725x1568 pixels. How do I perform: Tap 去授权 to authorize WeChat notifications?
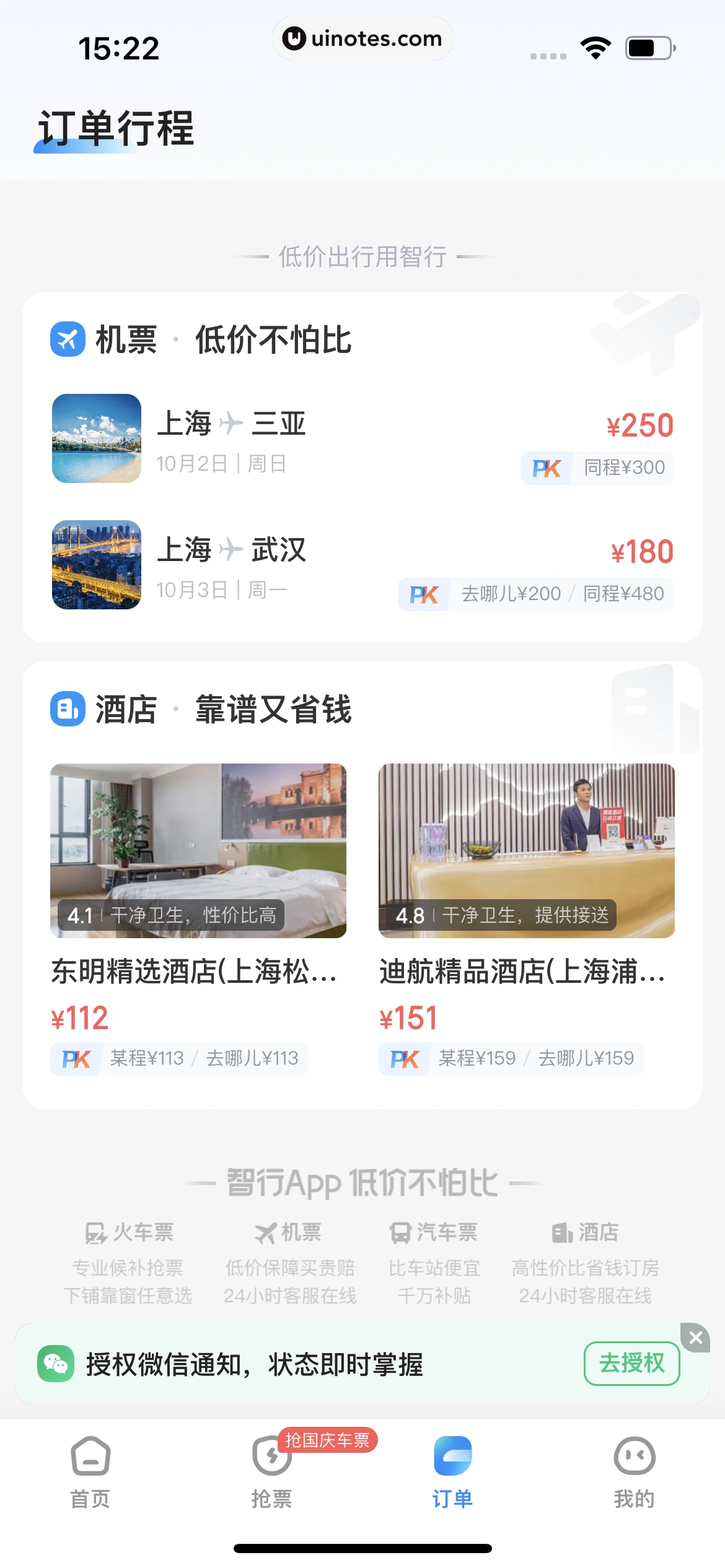pos(631,1363)
